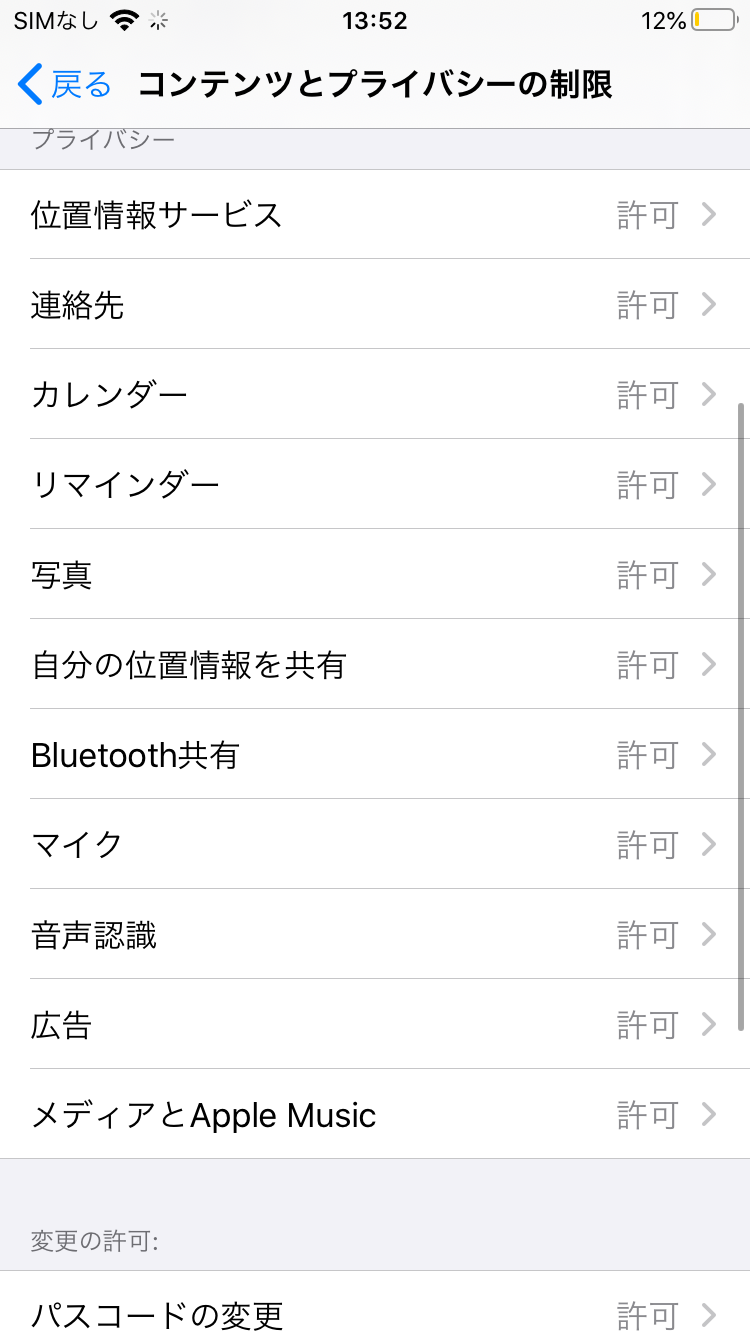Open the 連絡先 privacy row
The width and height of the screenshot is (750, 1334).
point(375,305)
